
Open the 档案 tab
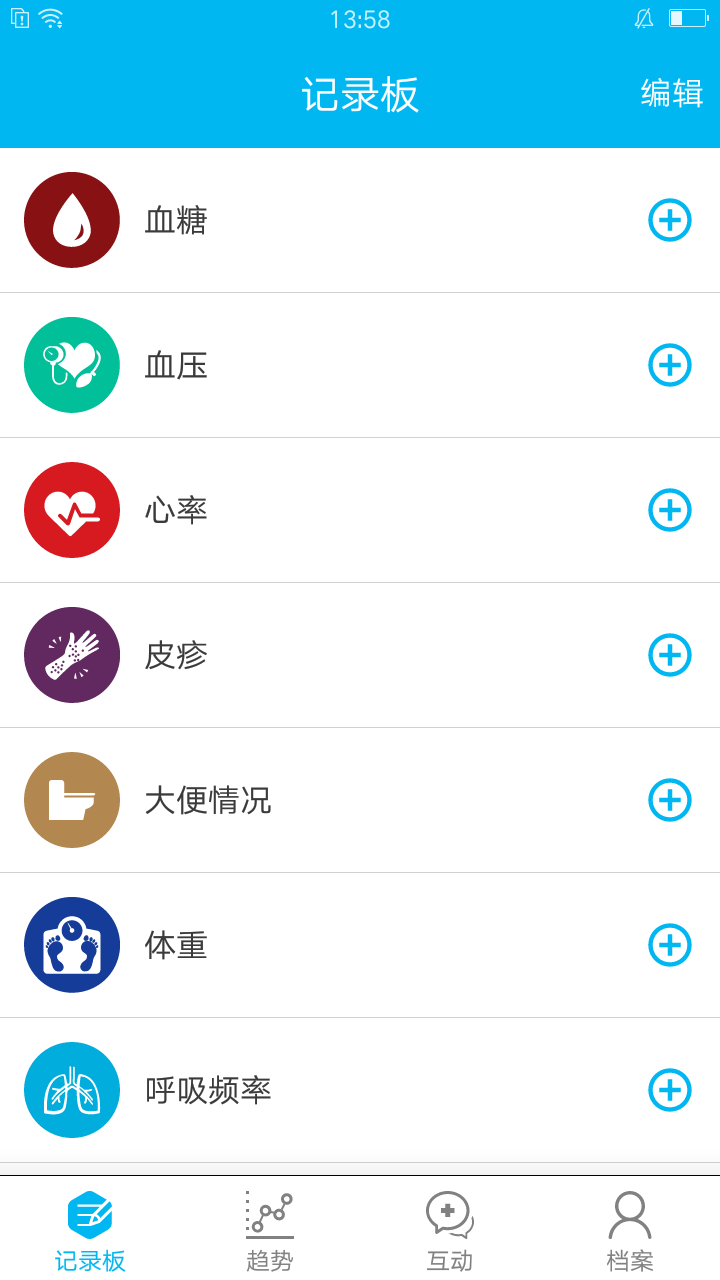[x=630, y=1230]
